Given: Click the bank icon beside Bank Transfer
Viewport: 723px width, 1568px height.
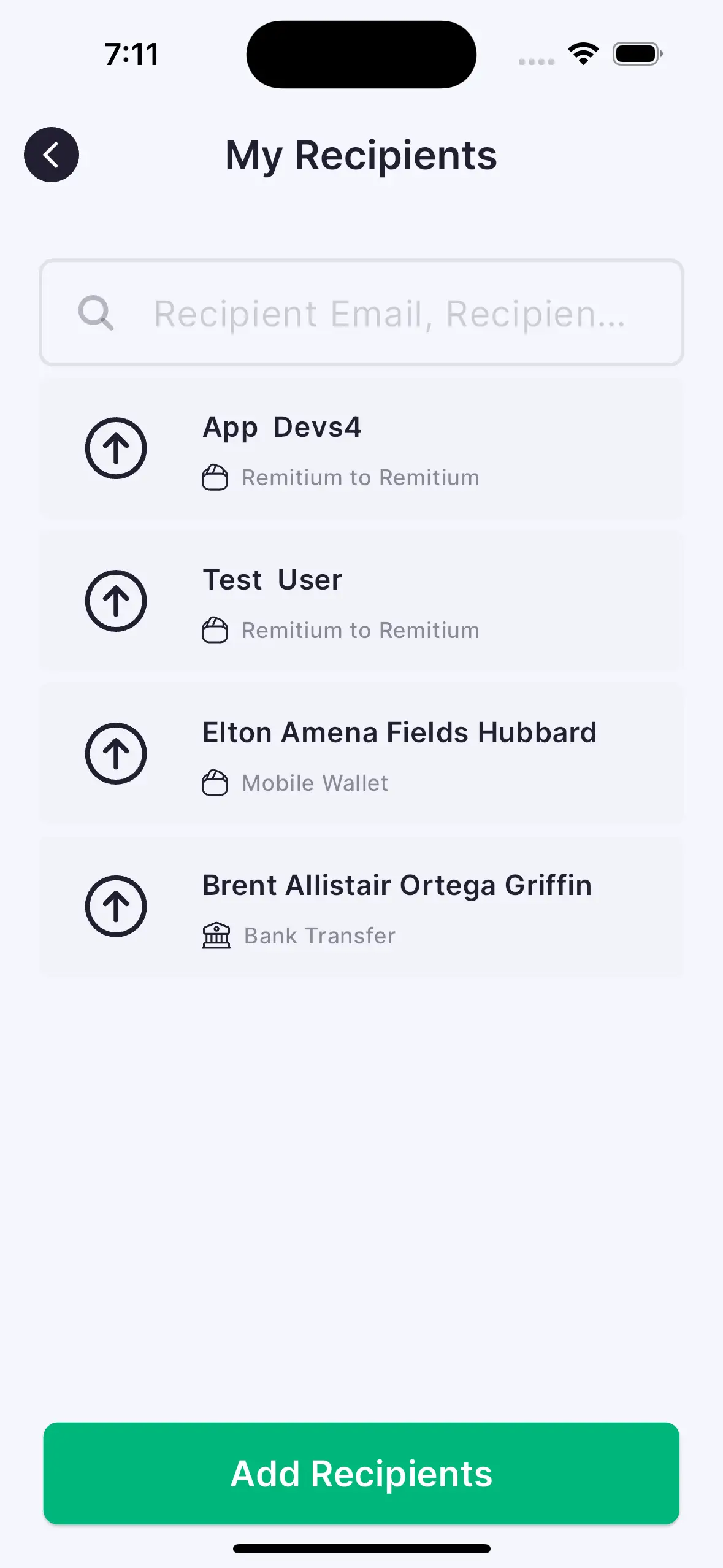Looking at the screenshot, I should [216, 935].
